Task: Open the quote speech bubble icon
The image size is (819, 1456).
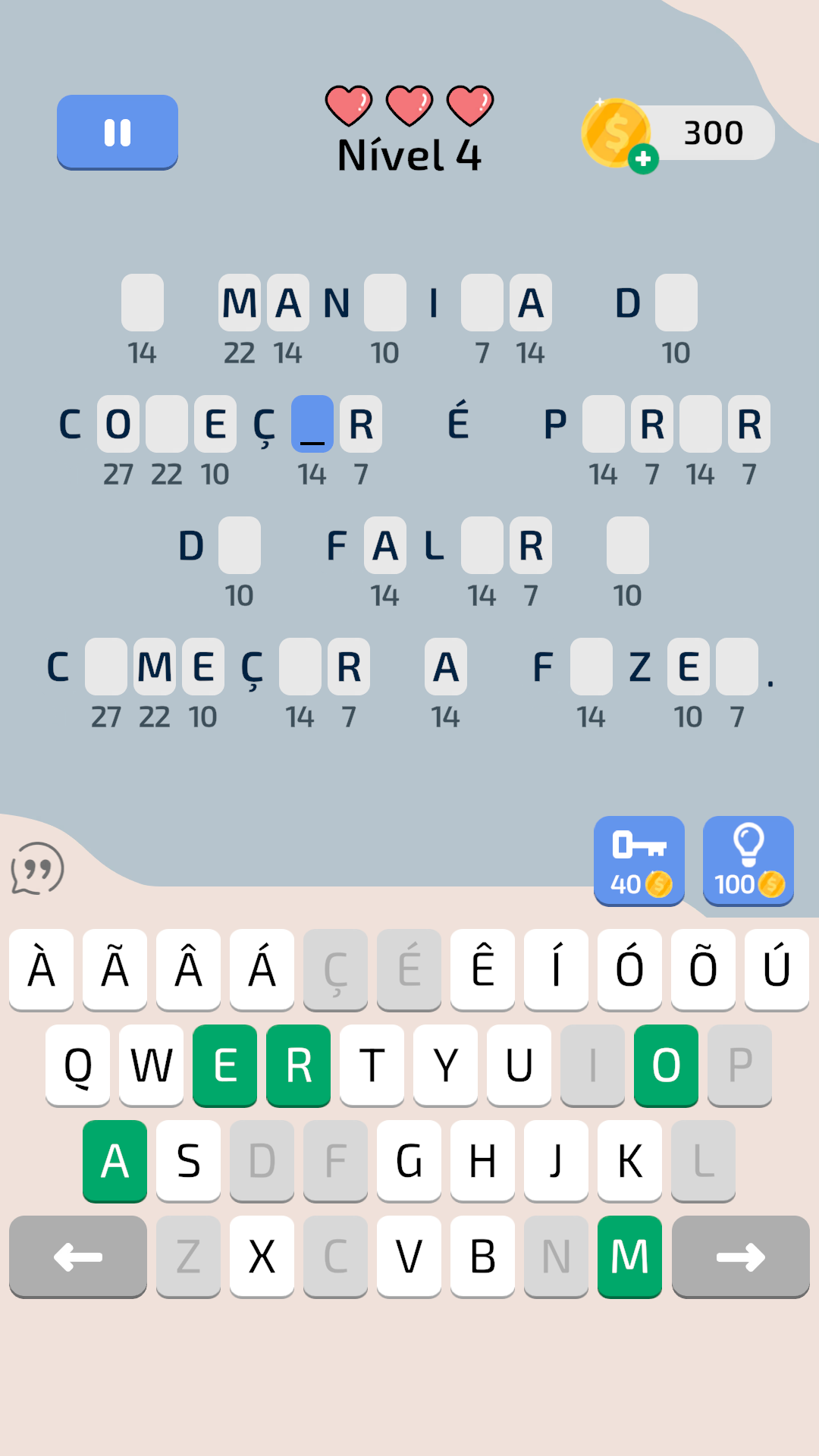Action: 37,868
